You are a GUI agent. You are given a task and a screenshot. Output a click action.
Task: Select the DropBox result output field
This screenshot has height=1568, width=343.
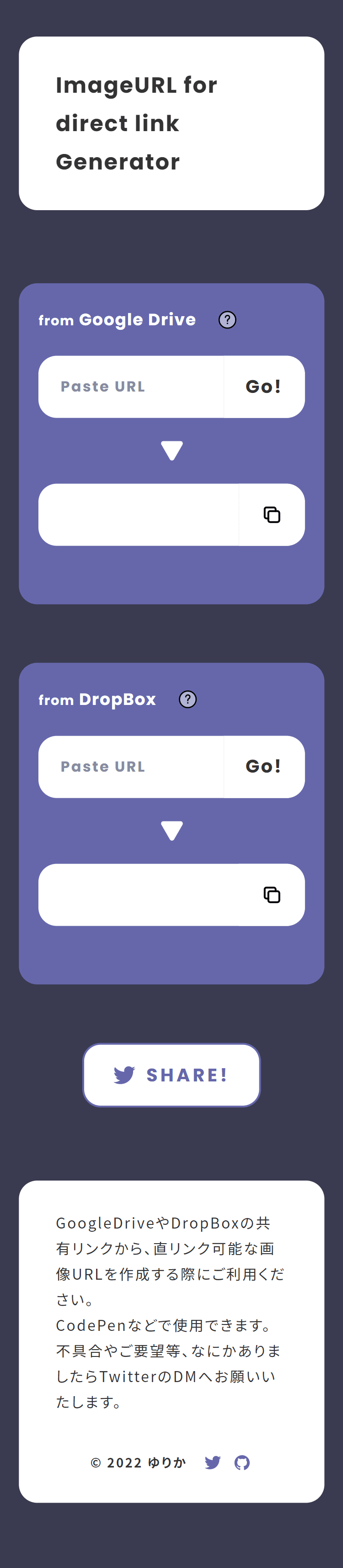pos(139,895)
